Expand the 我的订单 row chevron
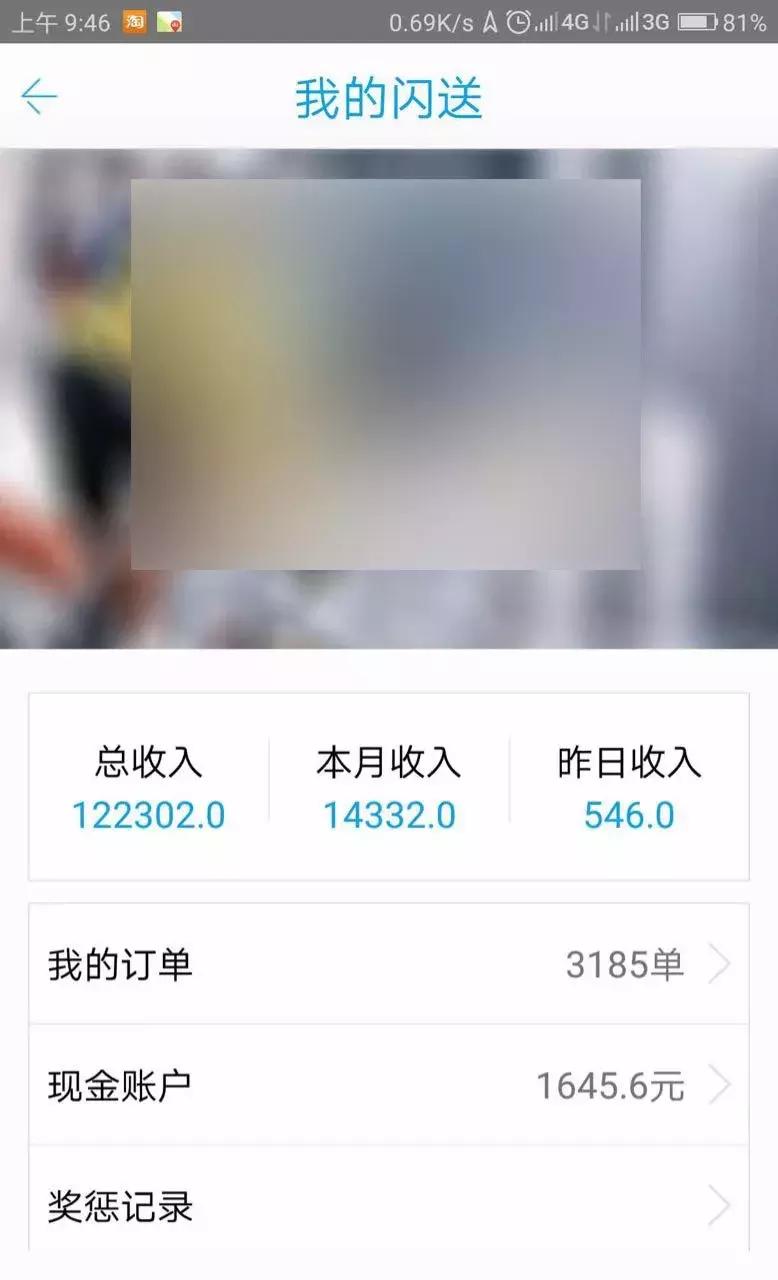 pos(721,964)
